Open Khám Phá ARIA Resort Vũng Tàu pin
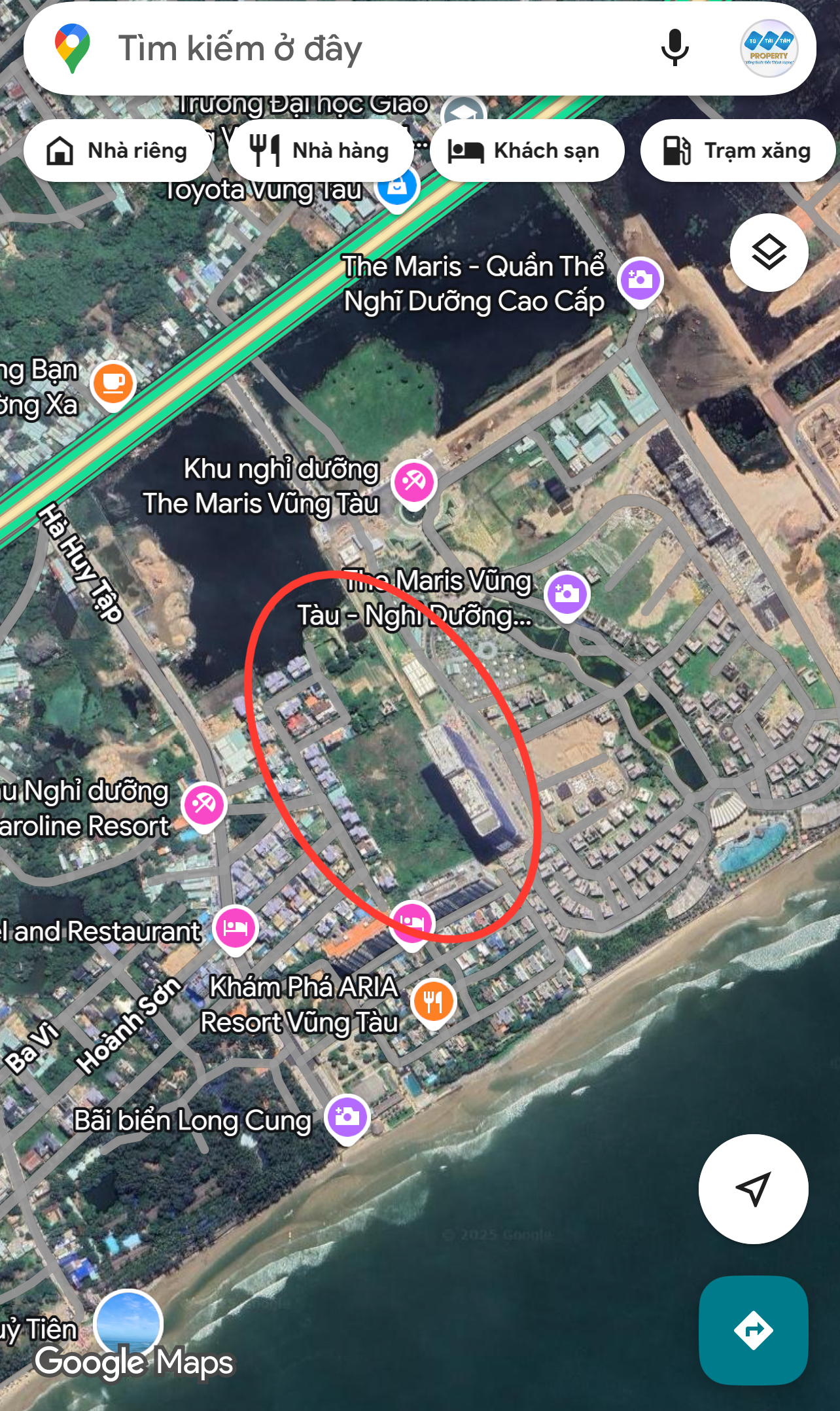Screen dimensions: 840x1411 [433, 1001]
